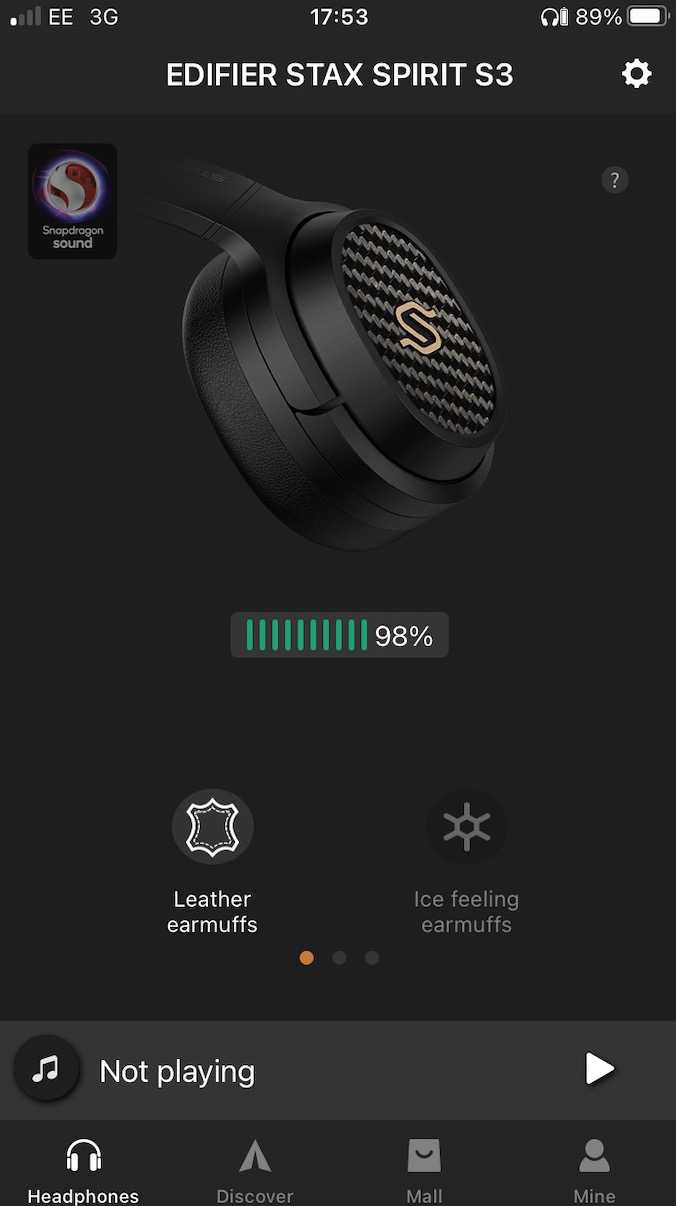Open the music note icon
This screenshot has width=676, height=1206.
click(x=45, y=1069)
